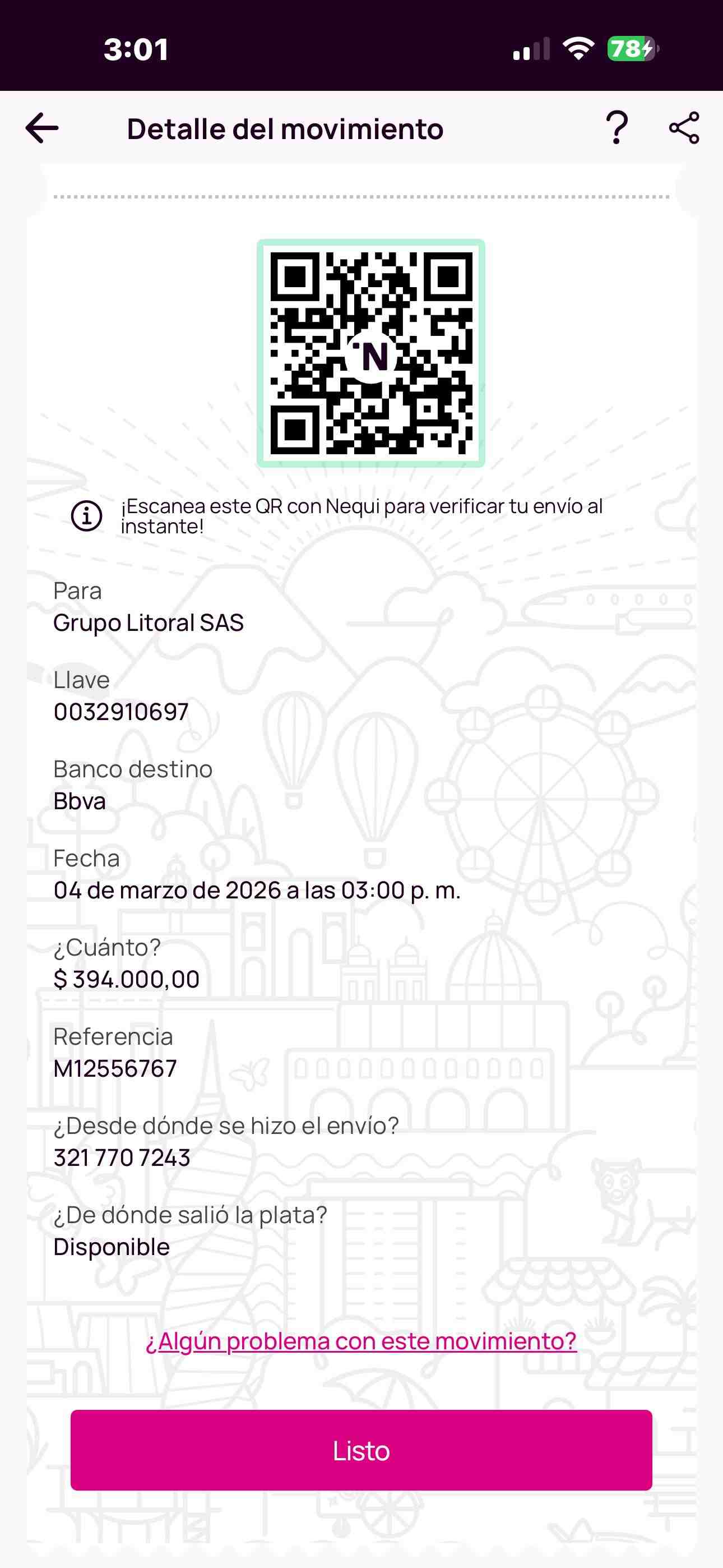Open the help question mark
The width and height of the screenshot is (723, 1568).
tap(617, 128)
